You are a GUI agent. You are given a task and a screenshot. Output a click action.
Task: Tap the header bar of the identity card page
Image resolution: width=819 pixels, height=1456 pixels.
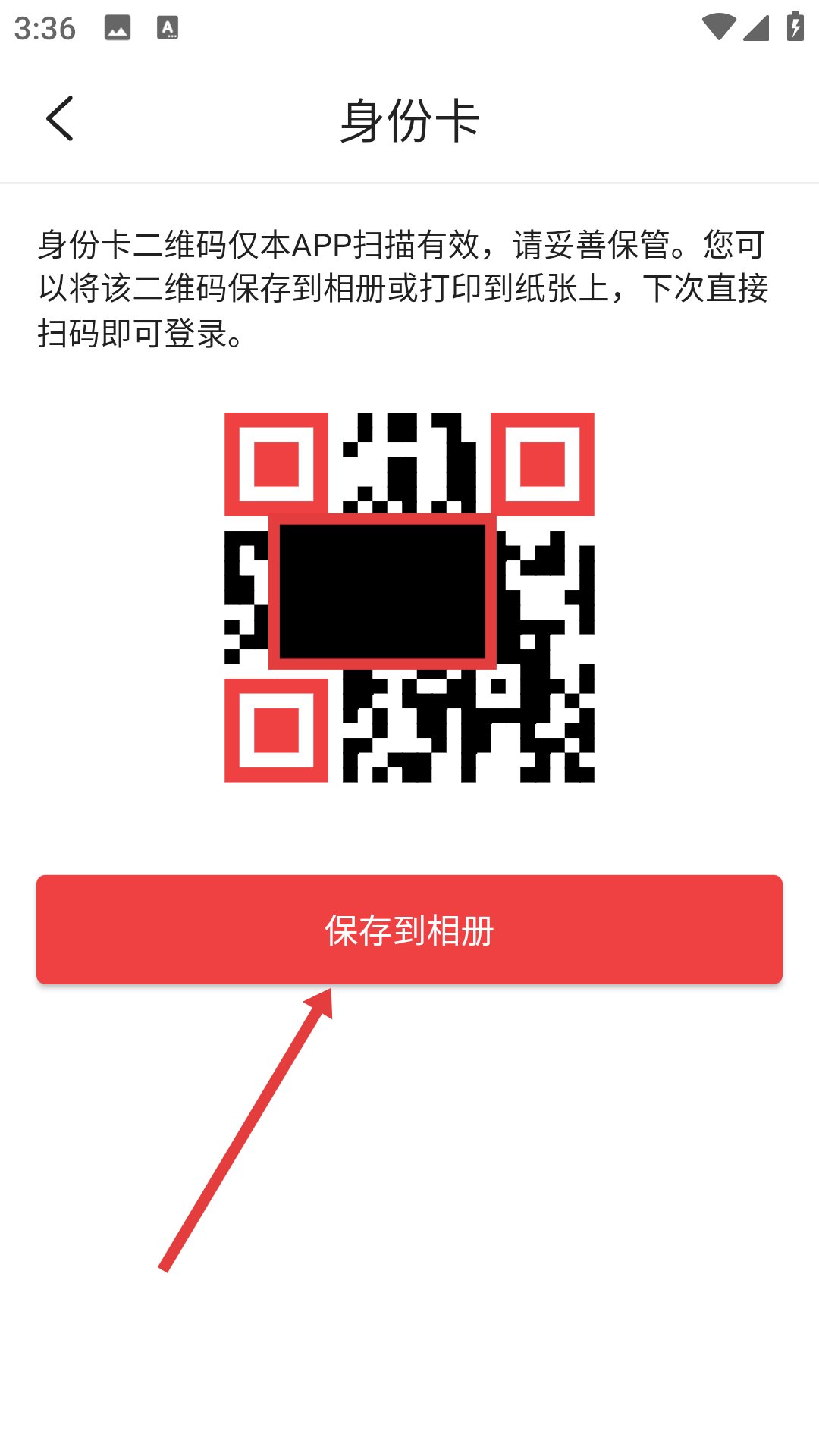(409, 120)
